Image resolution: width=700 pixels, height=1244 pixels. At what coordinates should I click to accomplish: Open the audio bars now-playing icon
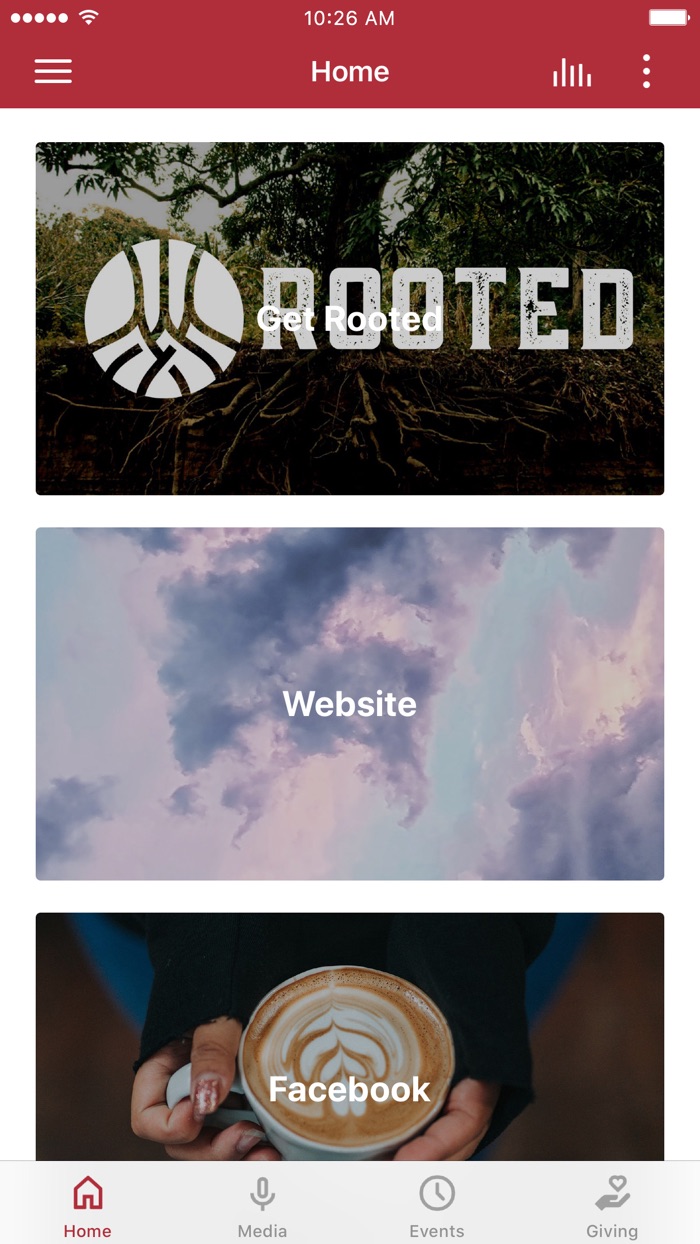point(572,72)
